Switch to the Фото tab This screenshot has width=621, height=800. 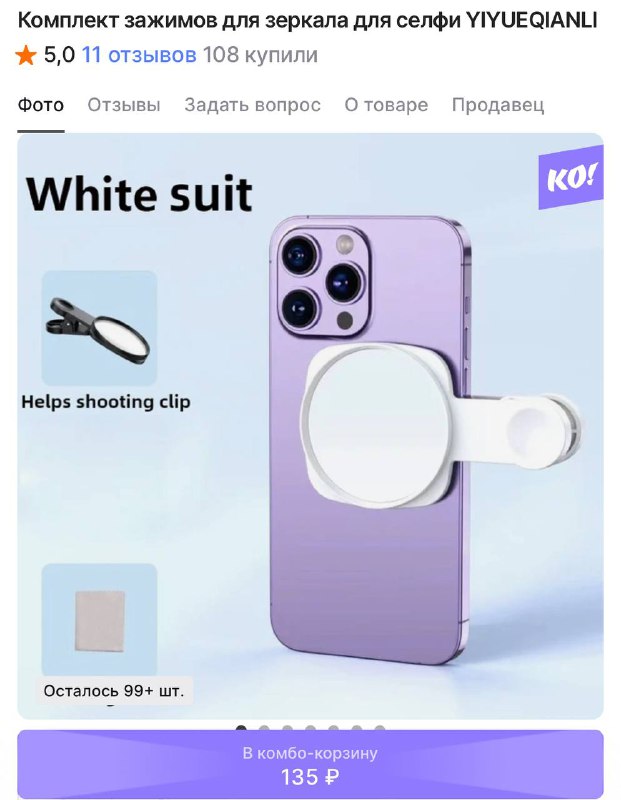41,105
